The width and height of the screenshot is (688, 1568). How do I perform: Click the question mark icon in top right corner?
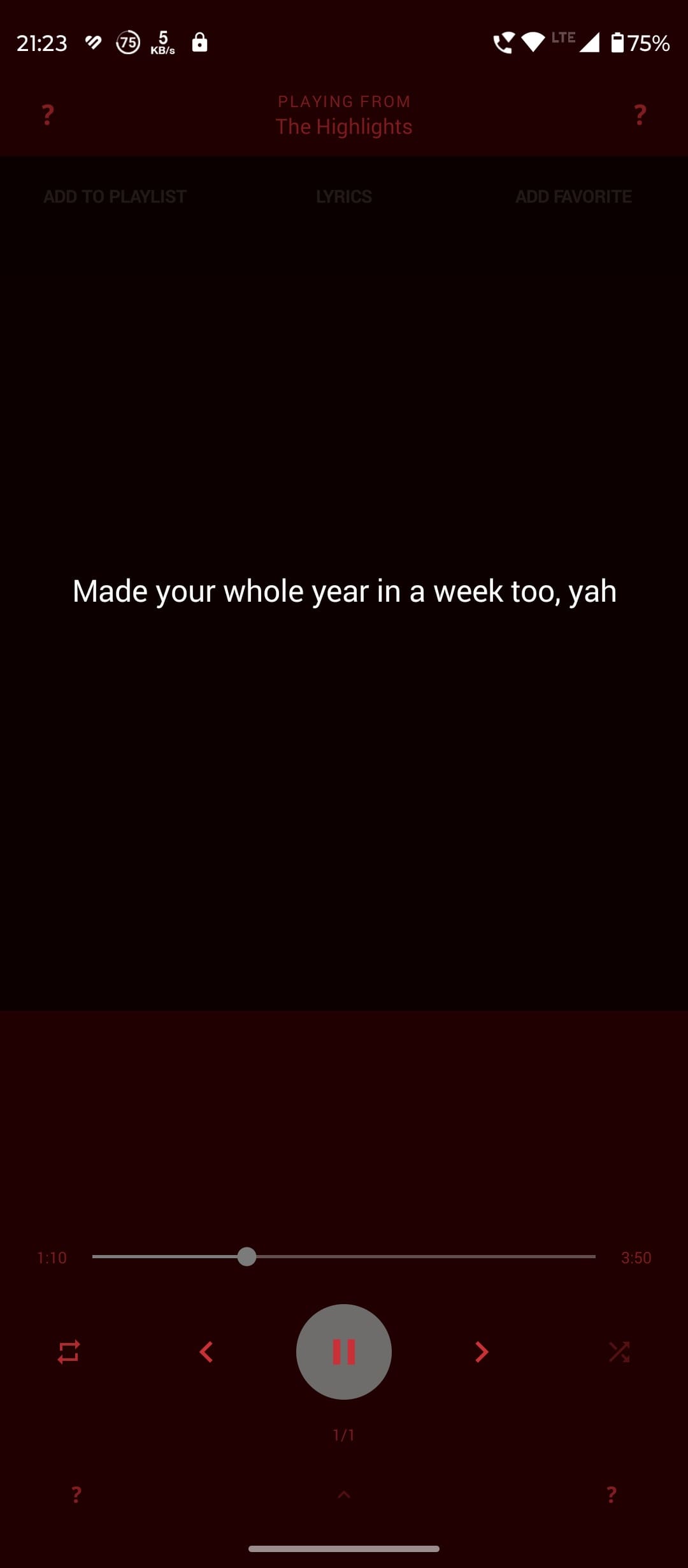click(640, 115)
